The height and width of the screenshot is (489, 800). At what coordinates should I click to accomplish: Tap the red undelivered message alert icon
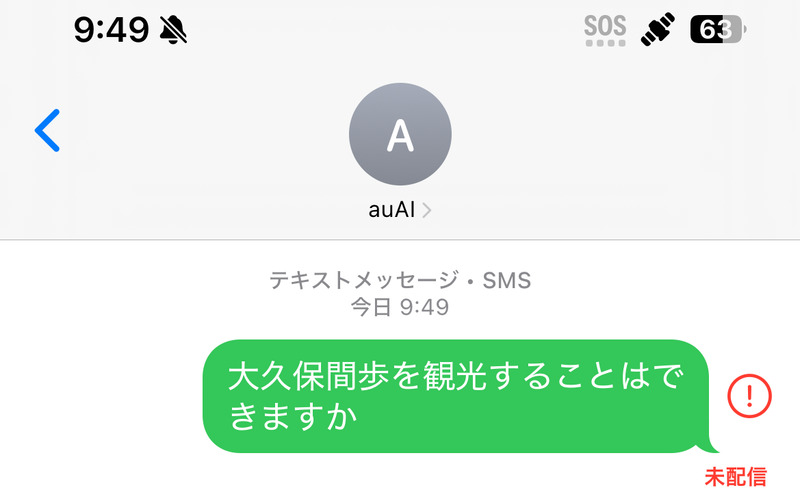pos(749,397)
